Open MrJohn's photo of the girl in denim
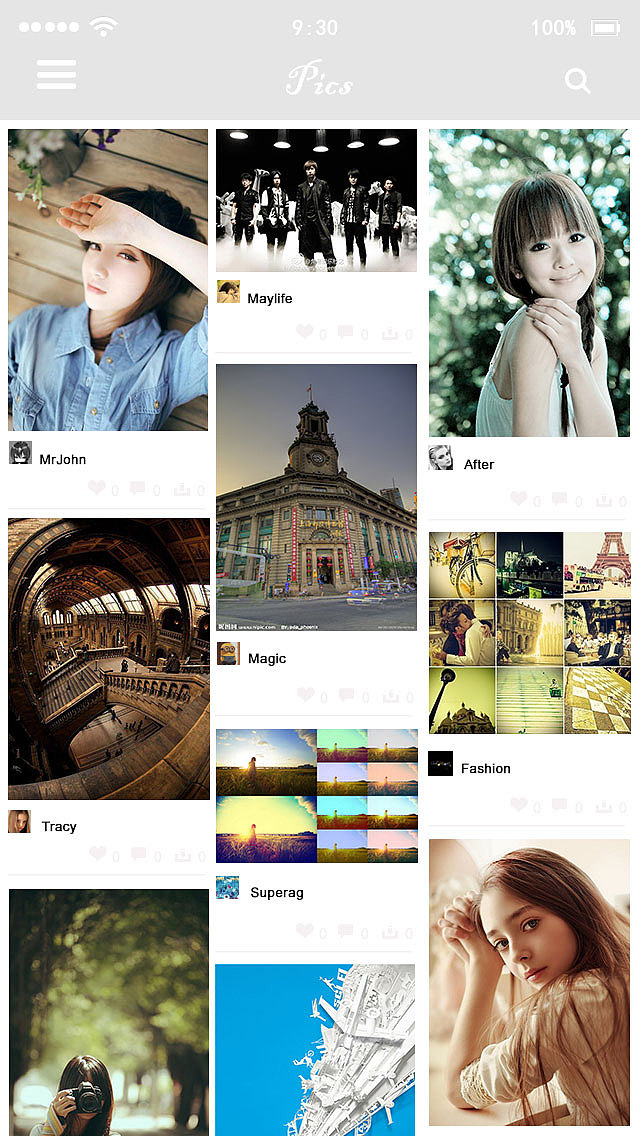Image resolution: width=640 pixels, height=1136 pixels. [x=108, y=280]
